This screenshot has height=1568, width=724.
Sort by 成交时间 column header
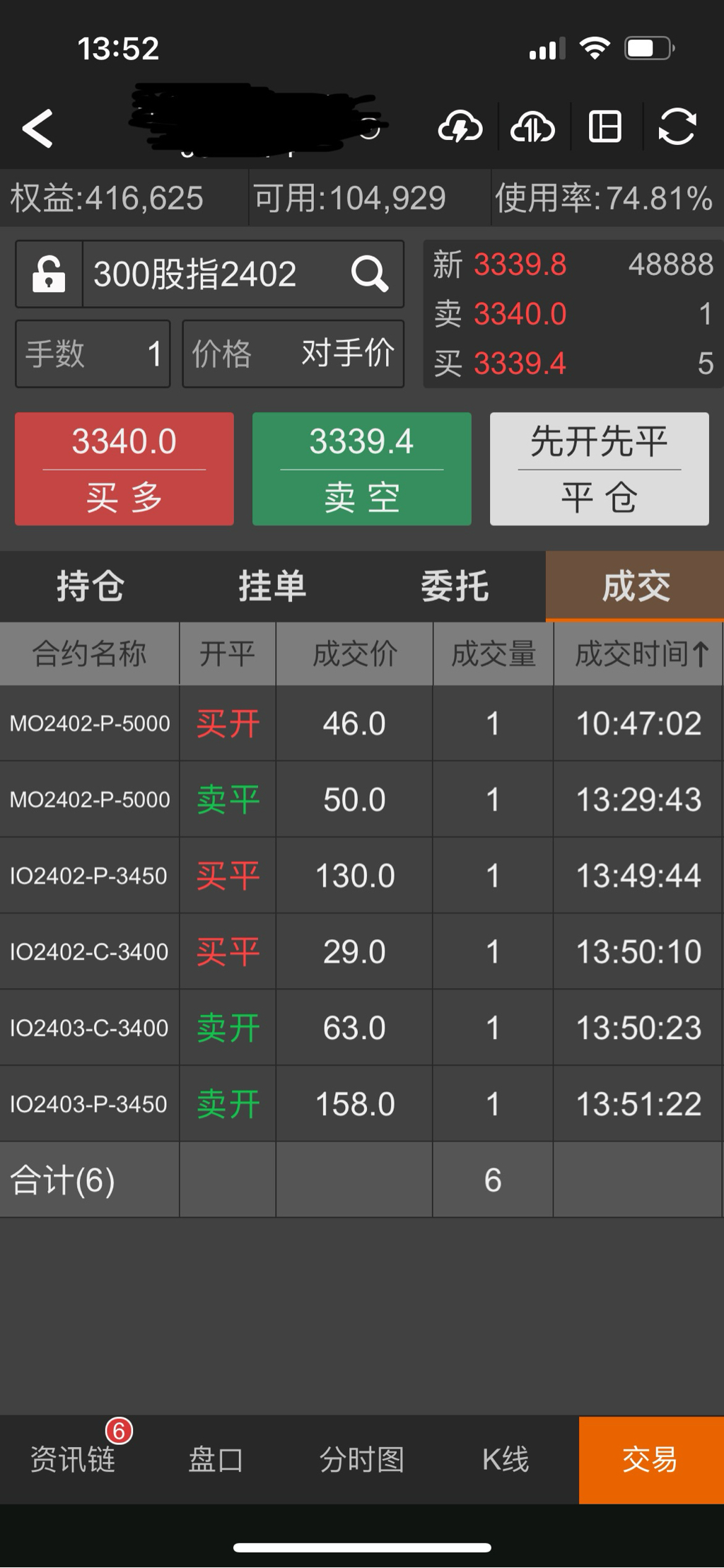[640, 654]
